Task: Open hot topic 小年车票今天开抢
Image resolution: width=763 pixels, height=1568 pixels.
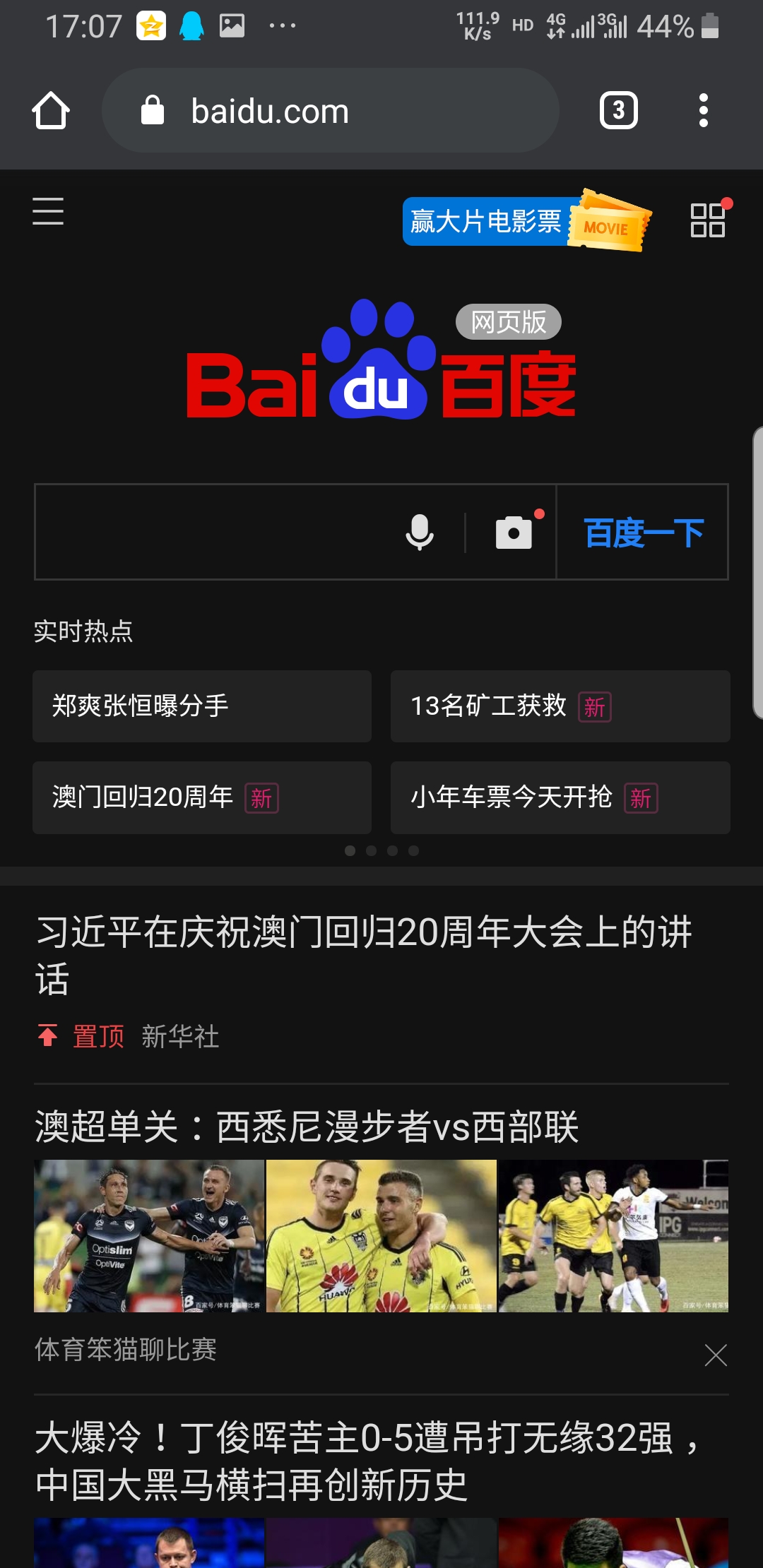Action: click(x=560, y=797)
